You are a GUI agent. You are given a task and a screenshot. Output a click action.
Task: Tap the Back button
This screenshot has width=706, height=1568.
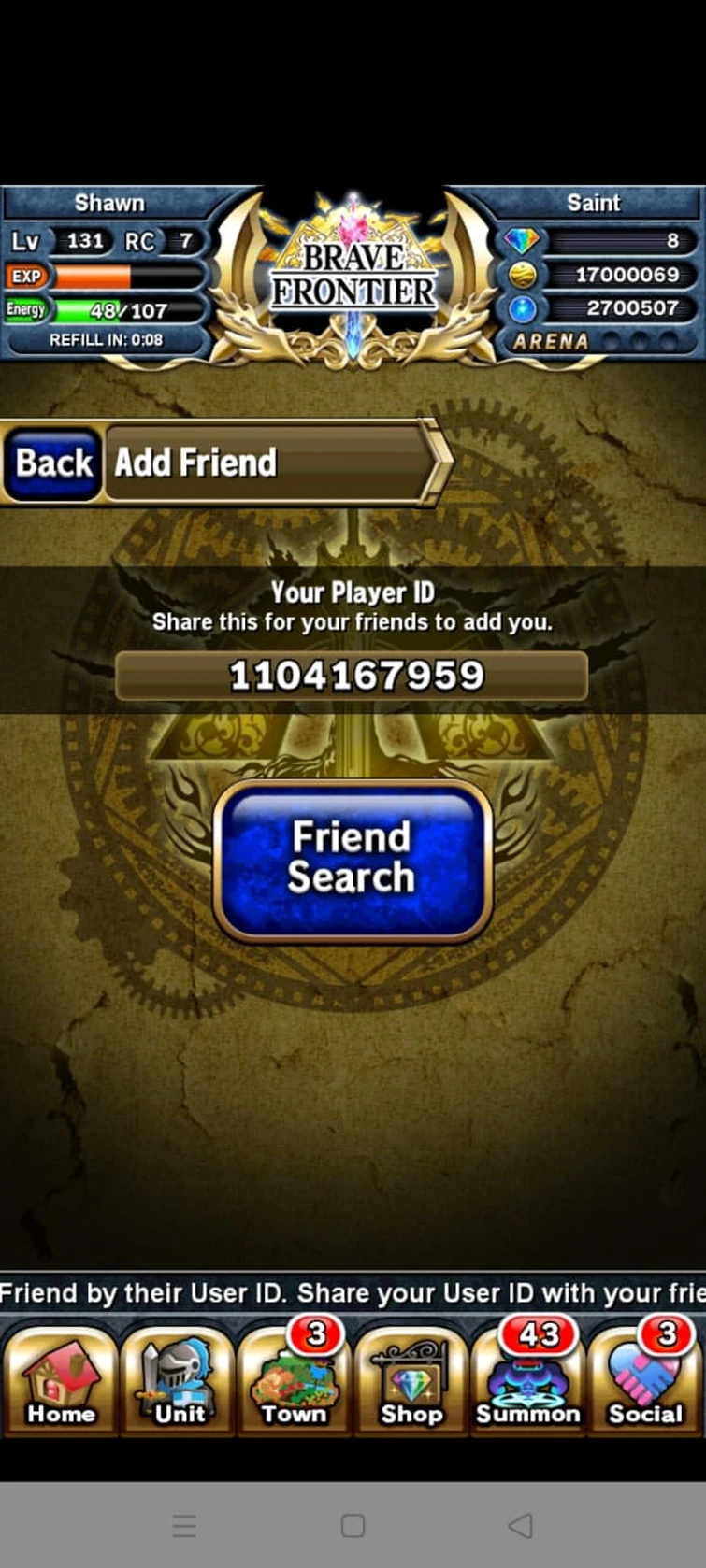53,463
